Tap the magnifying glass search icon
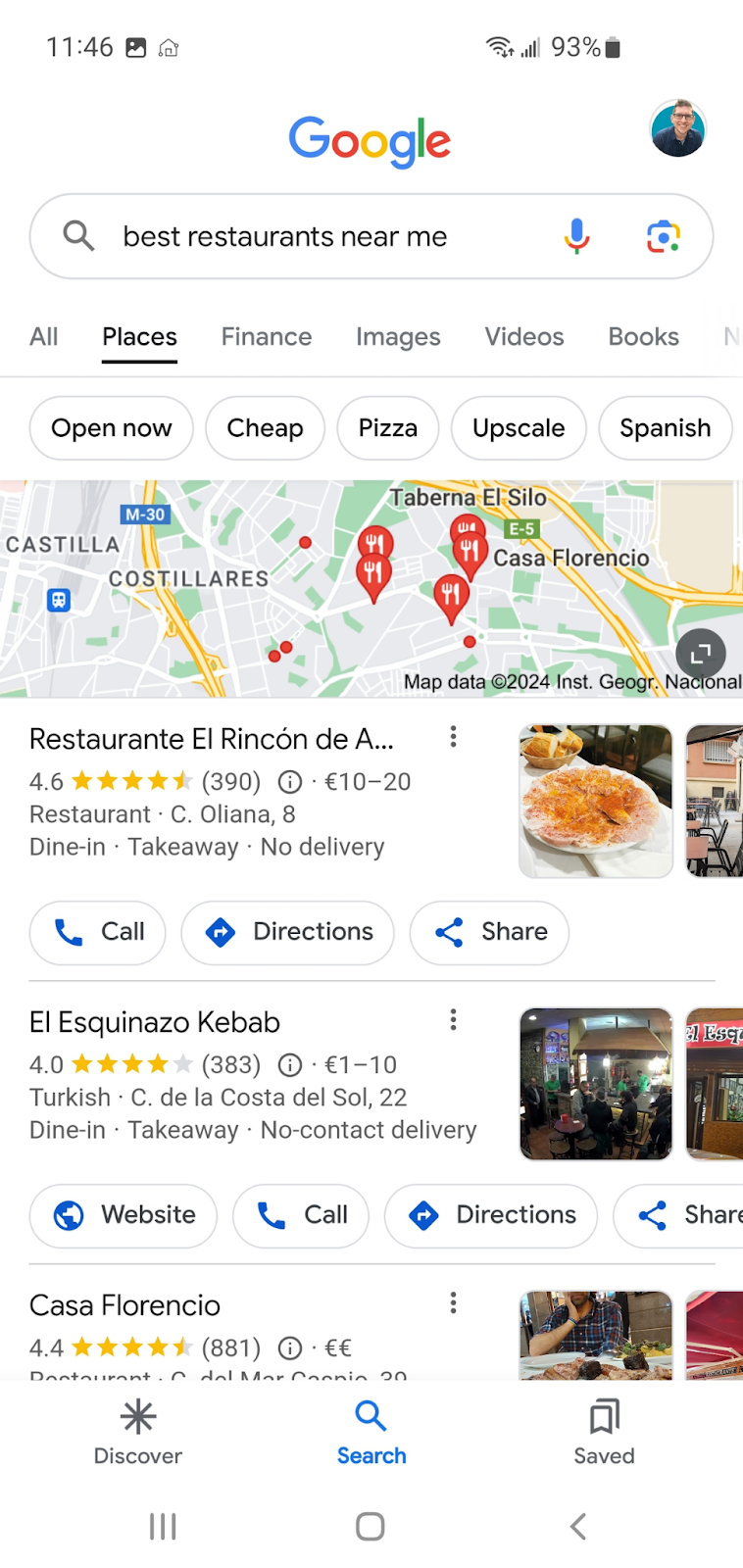Screen dimensions: 743x1568 pos(79,236)
